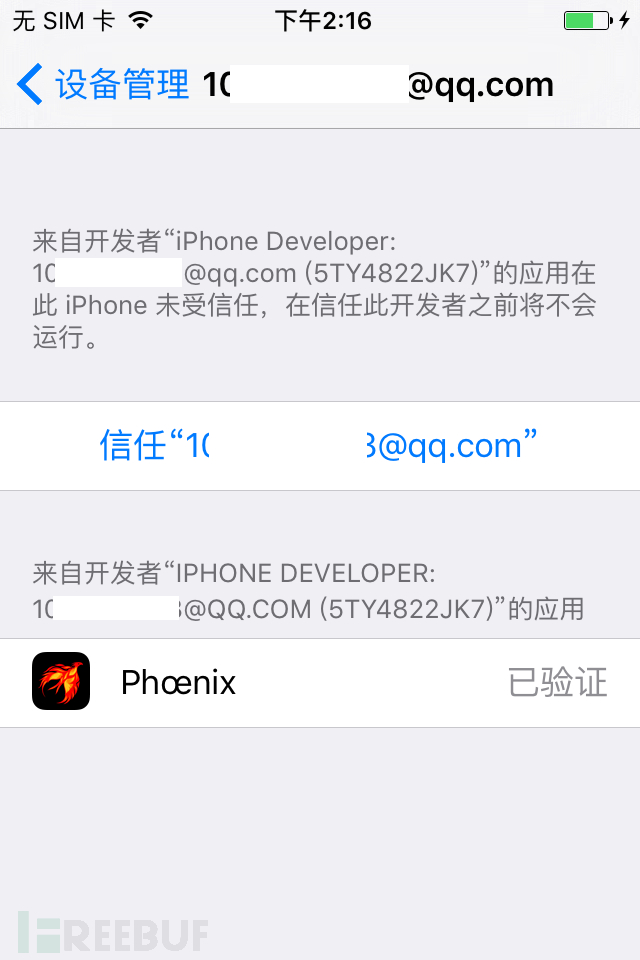This screenshot has height=960, width=640.
Task: Tap the blue 信任 @qq.com developer button
Action: point(319,446)
